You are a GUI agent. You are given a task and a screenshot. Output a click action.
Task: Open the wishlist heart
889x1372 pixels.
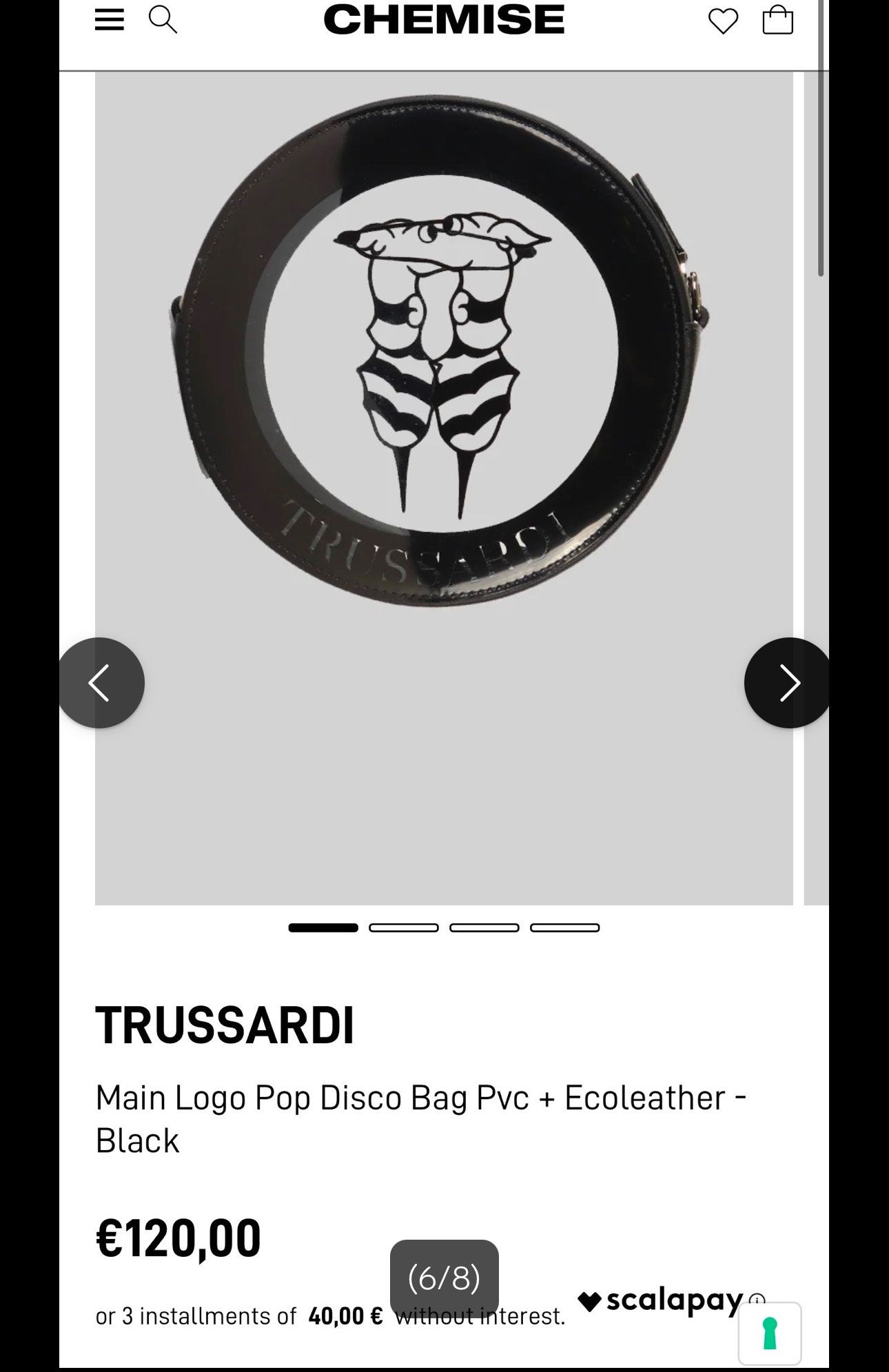tap(723, 21)
